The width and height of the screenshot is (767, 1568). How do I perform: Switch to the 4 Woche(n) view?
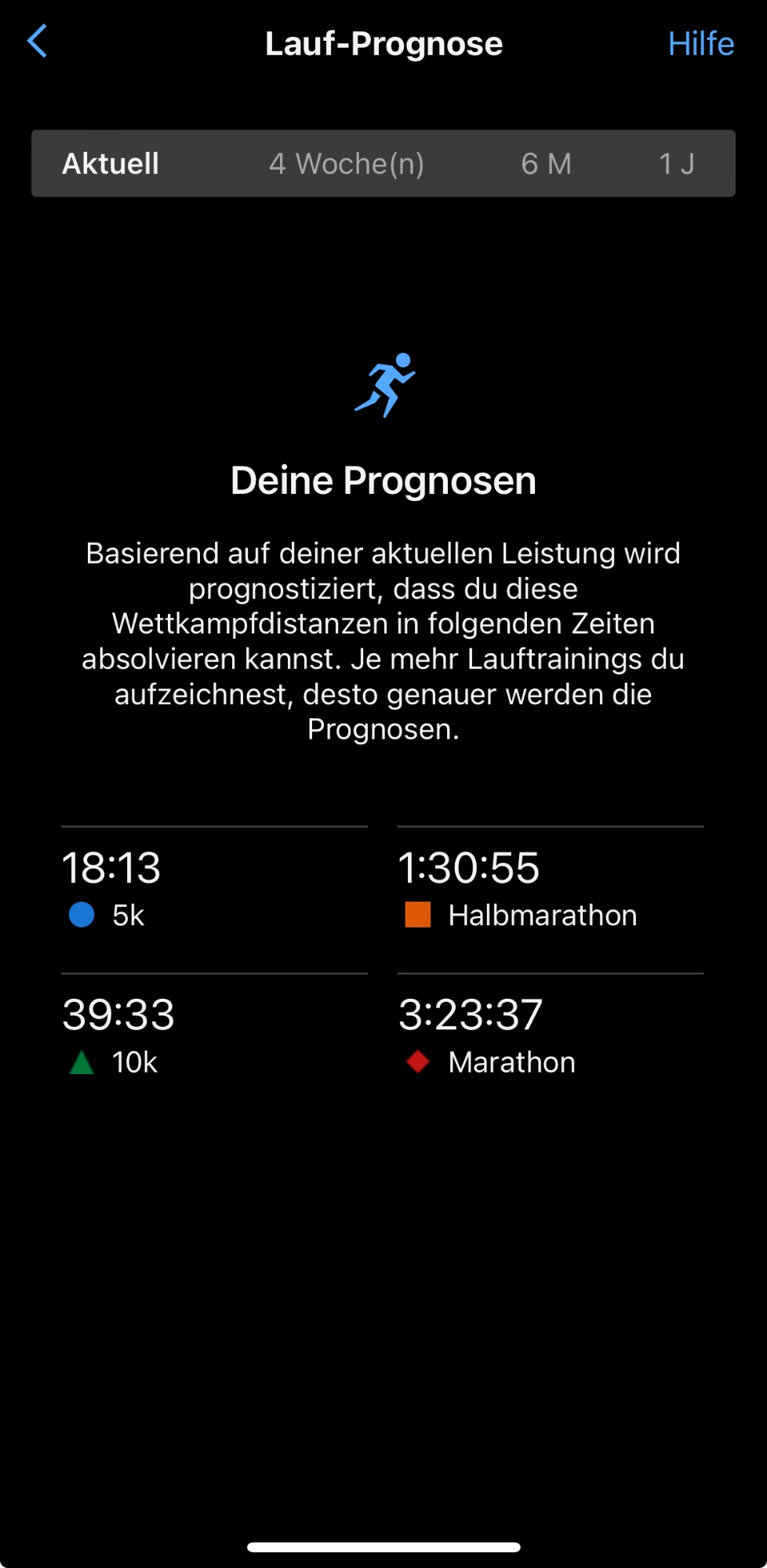(347, 164)
